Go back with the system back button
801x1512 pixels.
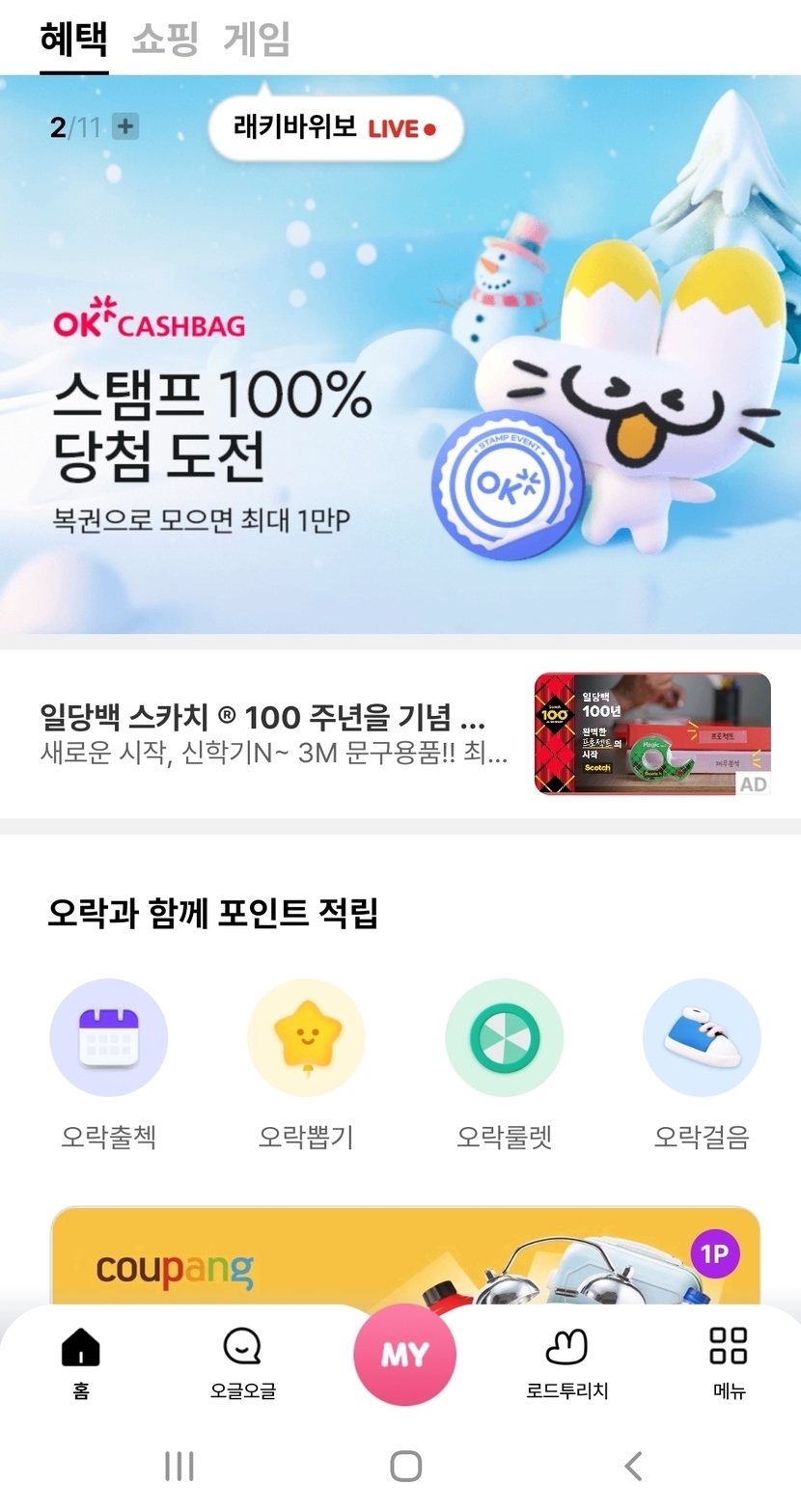coord(633,1466)
